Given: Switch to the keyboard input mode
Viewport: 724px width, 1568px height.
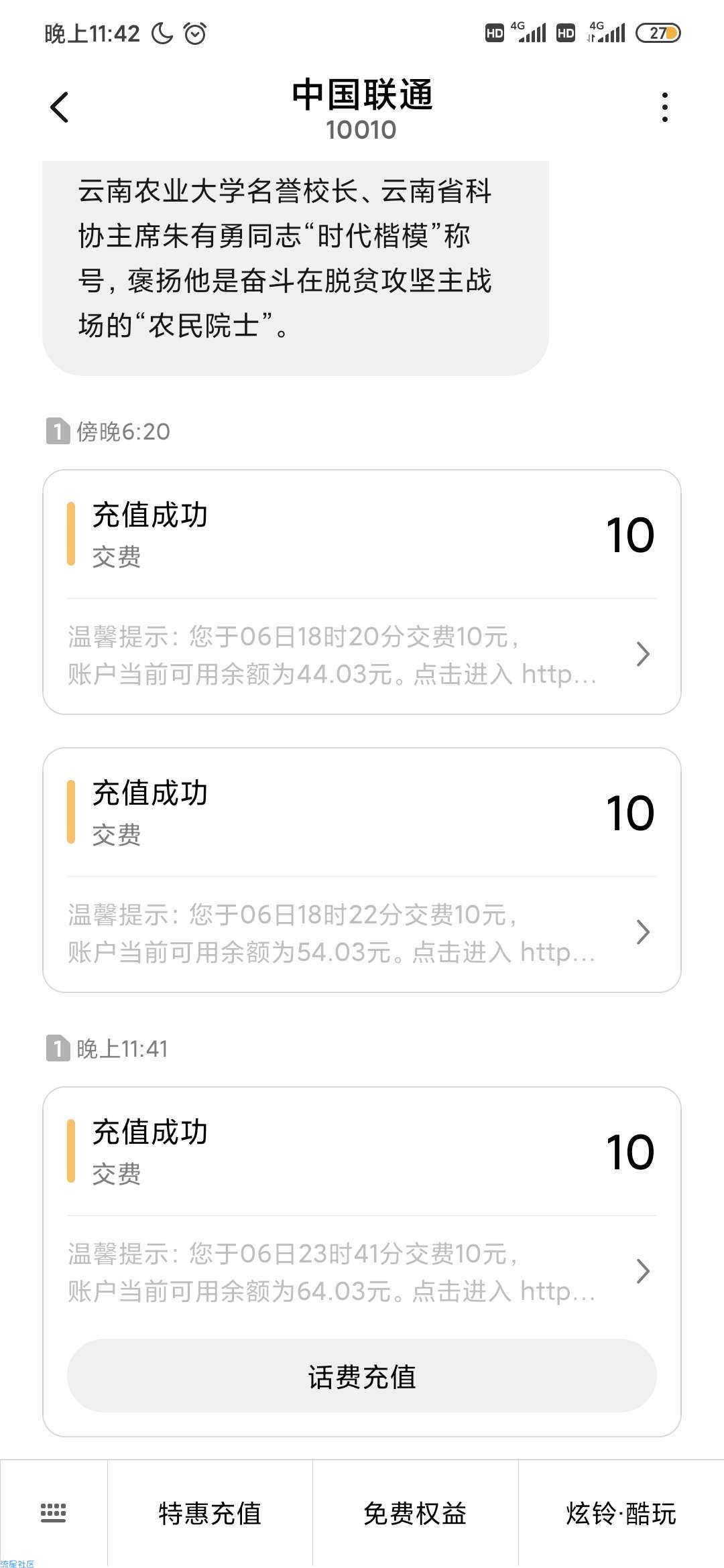Looking at the screenshot, I should click(54, 1513).
